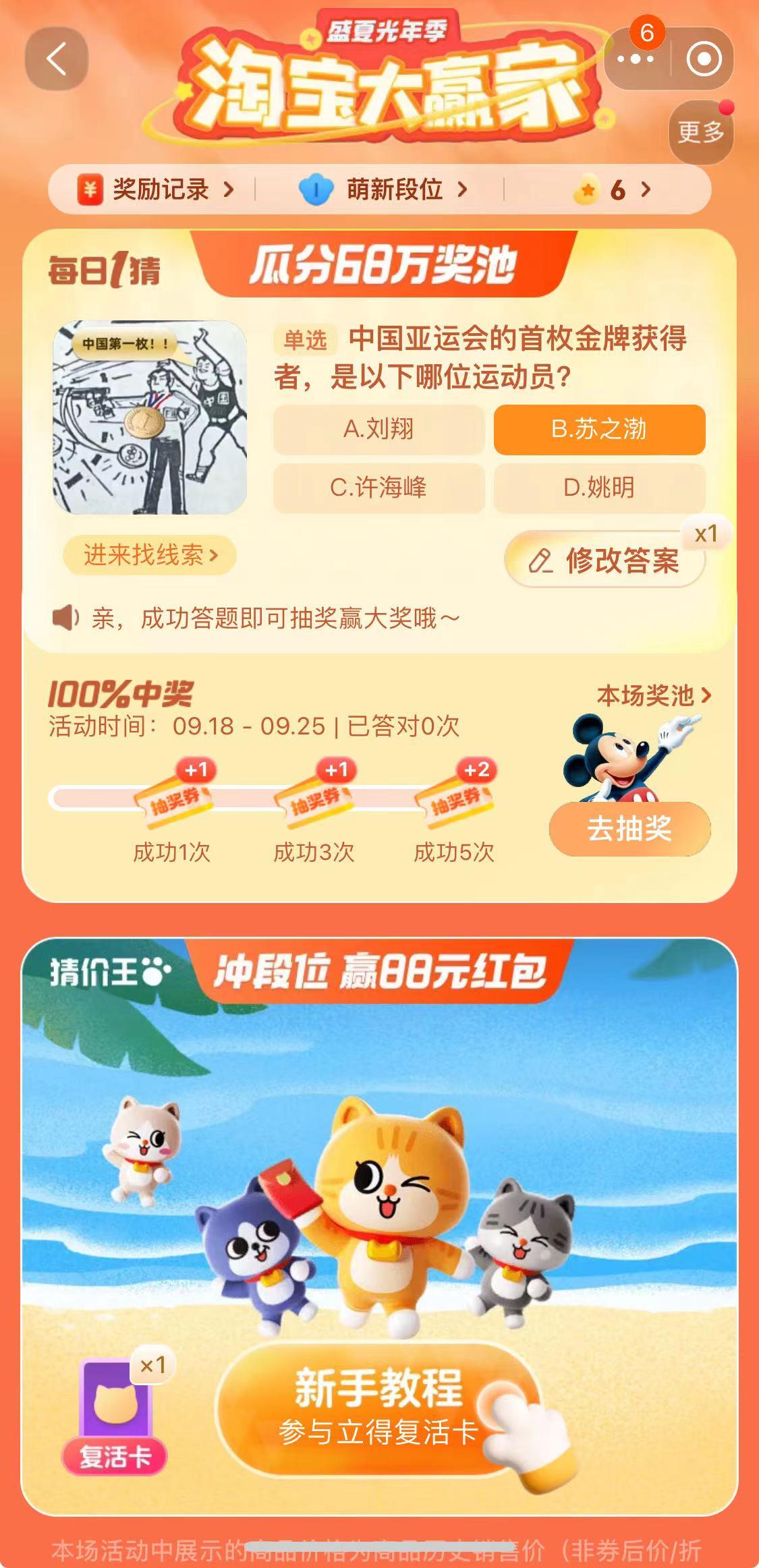Open the quiz question cartoon image
Image resolution: width=759 pixels, height=1568 pixels.
[x=150, y=417]
